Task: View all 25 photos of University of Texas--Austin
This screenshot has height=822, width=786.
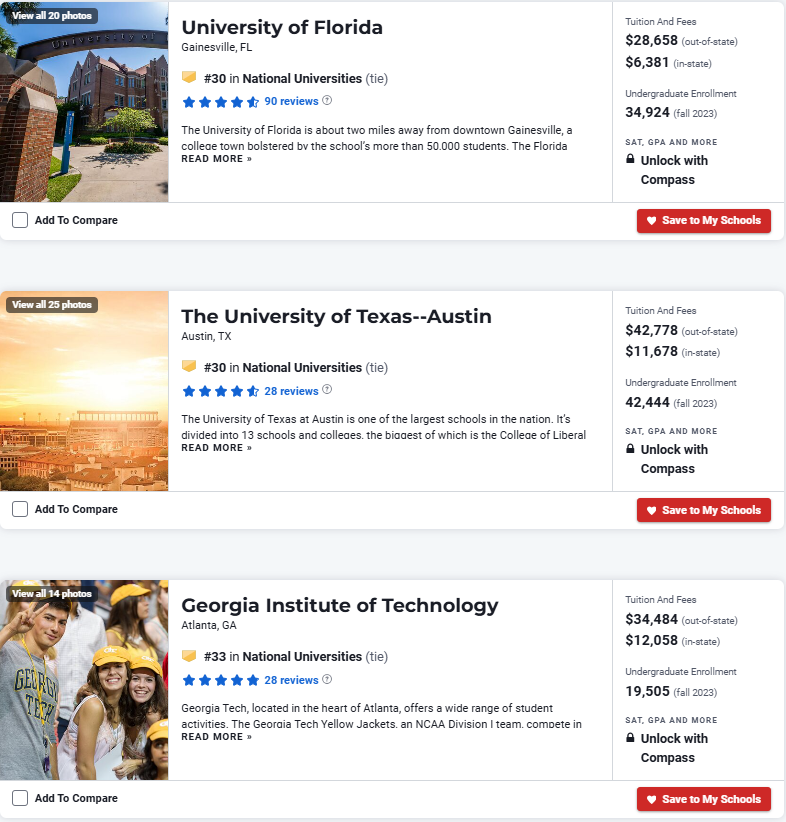Action: pyautogui.click(x=52, y=305)
